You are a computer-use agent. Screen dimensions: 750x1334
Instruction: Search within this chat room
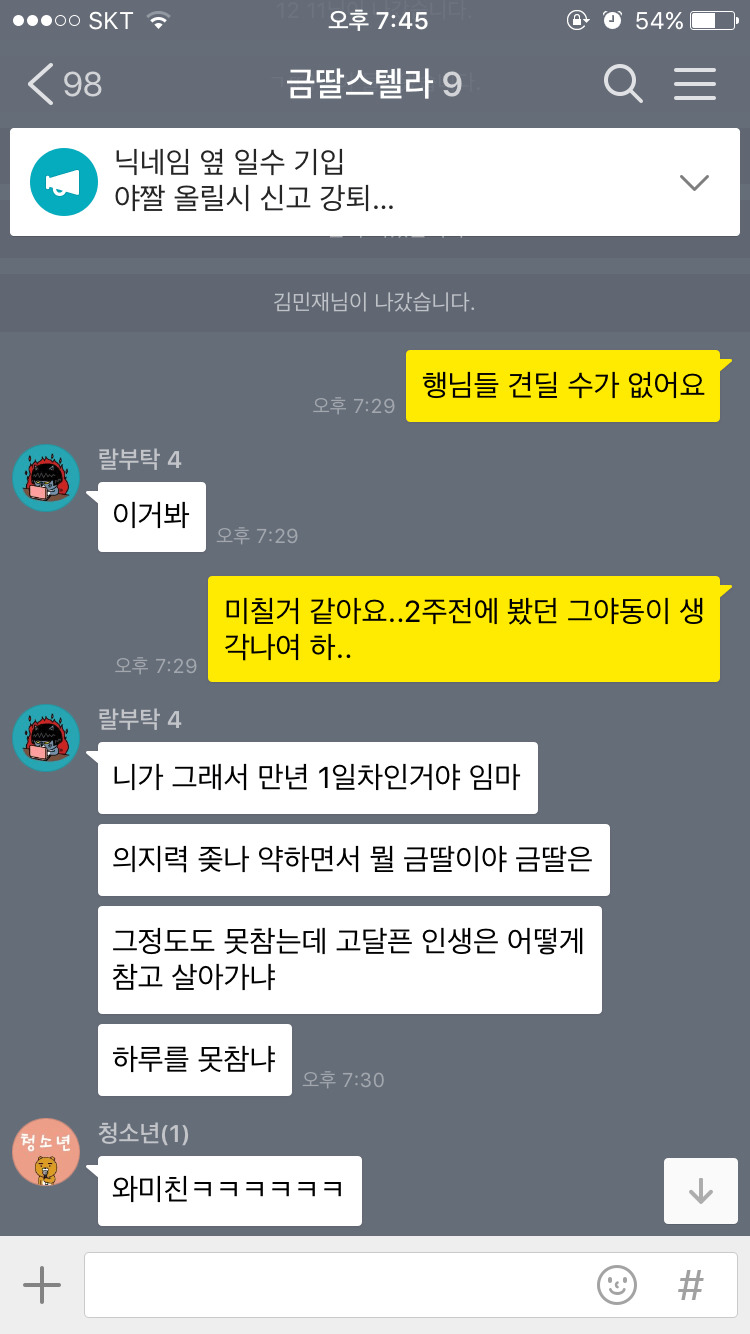click(623, 85)
